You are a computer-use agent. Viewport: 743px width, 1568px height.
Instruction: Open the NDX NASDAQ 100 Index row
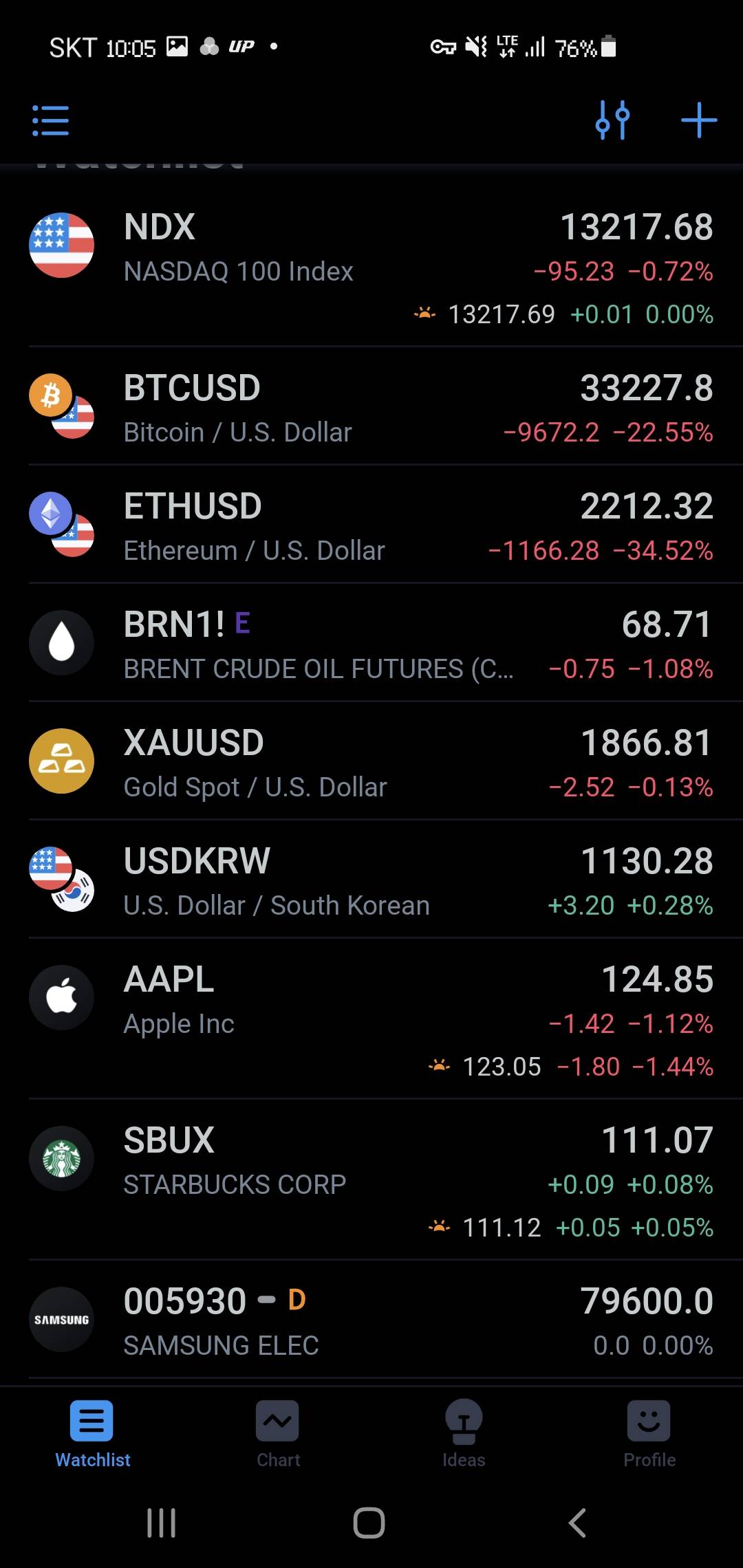pyautogui.click(x=371, y=268)
